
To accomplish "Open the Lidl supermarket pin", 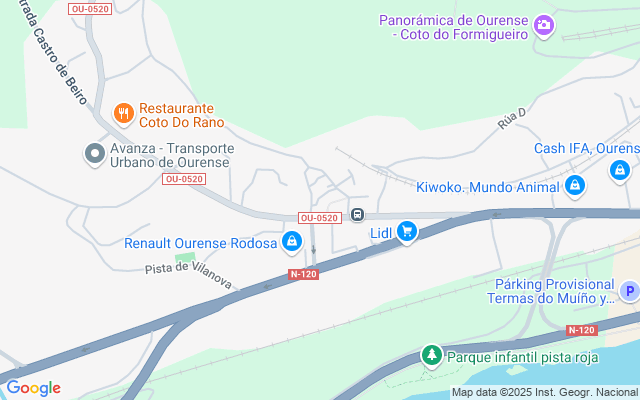I will tap(406, 233).
